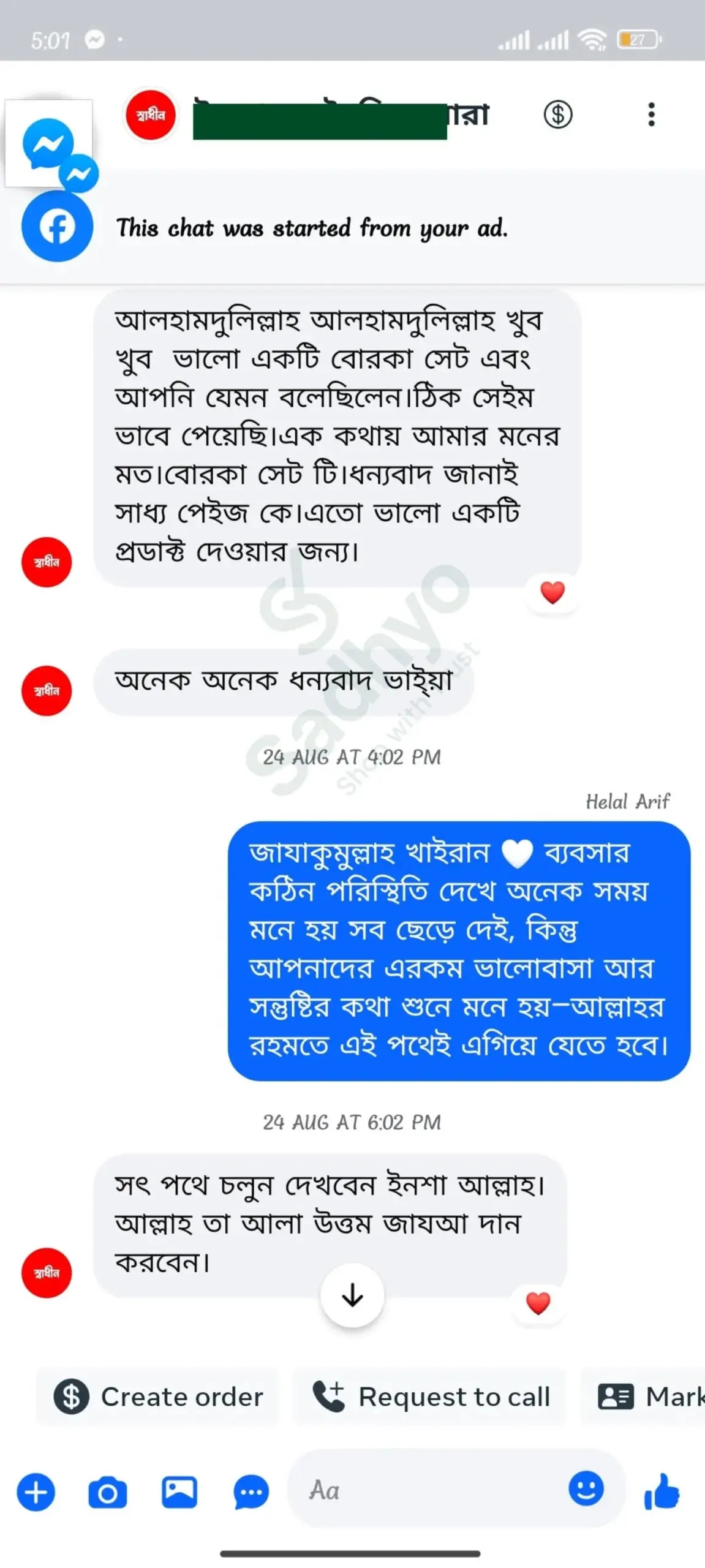The width and height of the screenshot is (705, 1568).
Task: Tap the Create order button
Action: pos(158,1397)
